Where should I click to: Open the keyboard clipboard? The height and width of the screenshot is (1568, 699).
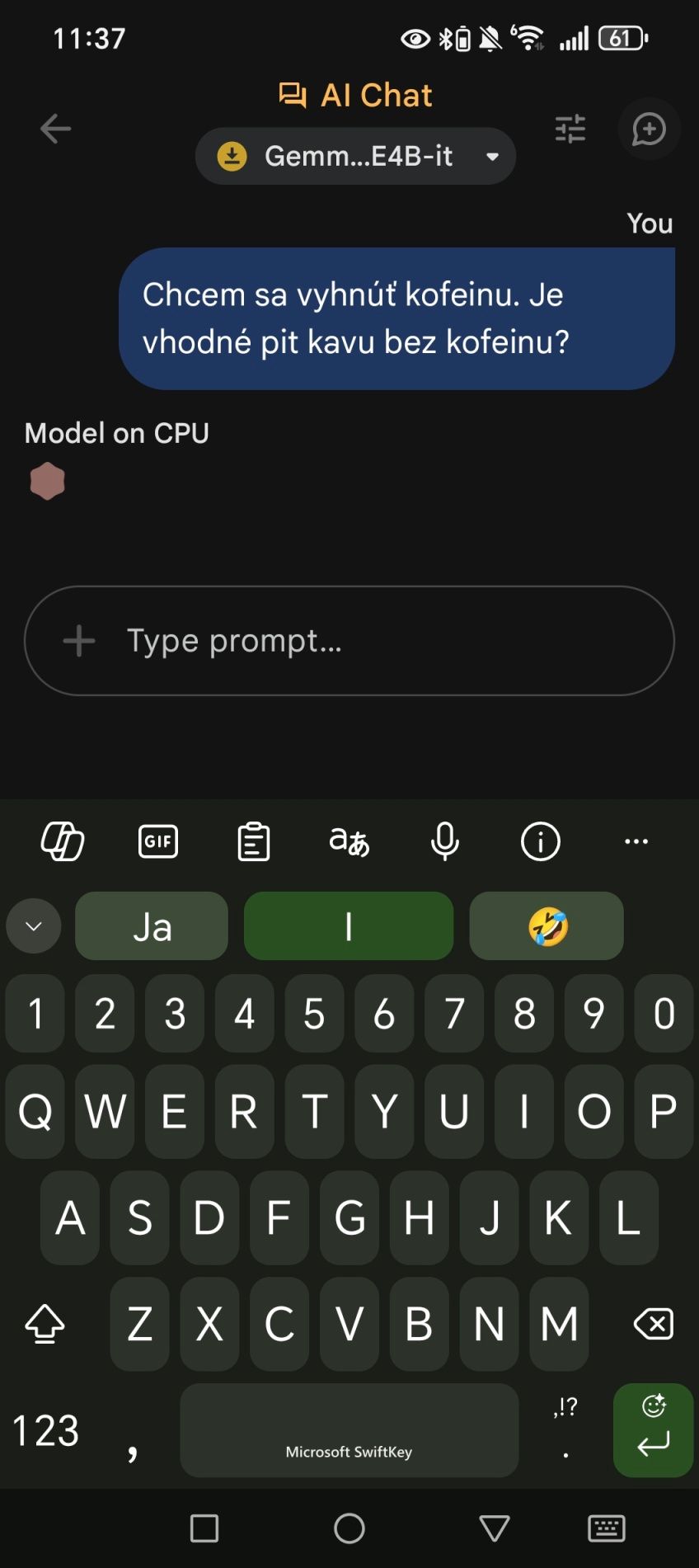[x=254, y=842]
